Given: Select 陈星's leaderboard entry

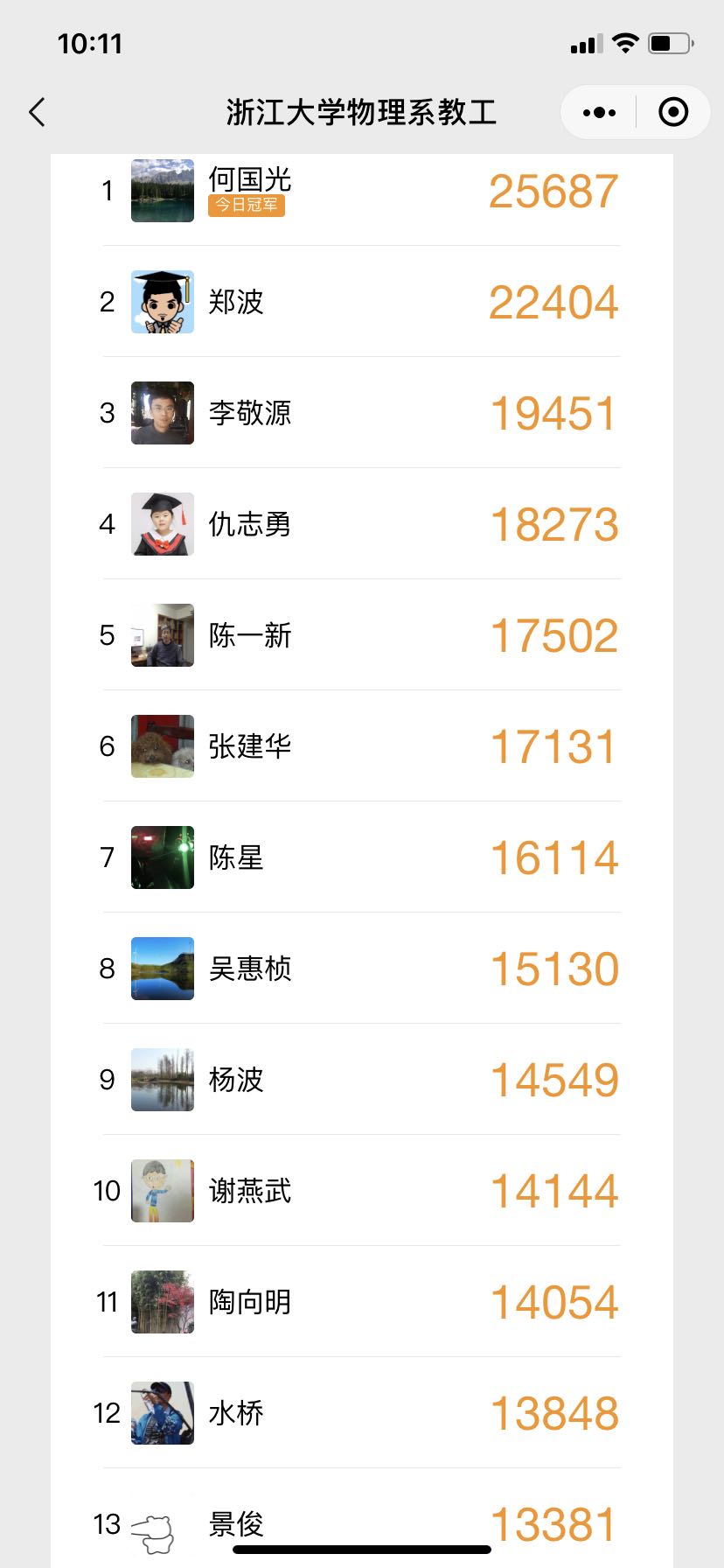Looking at the screenshot, I should 361,857.
